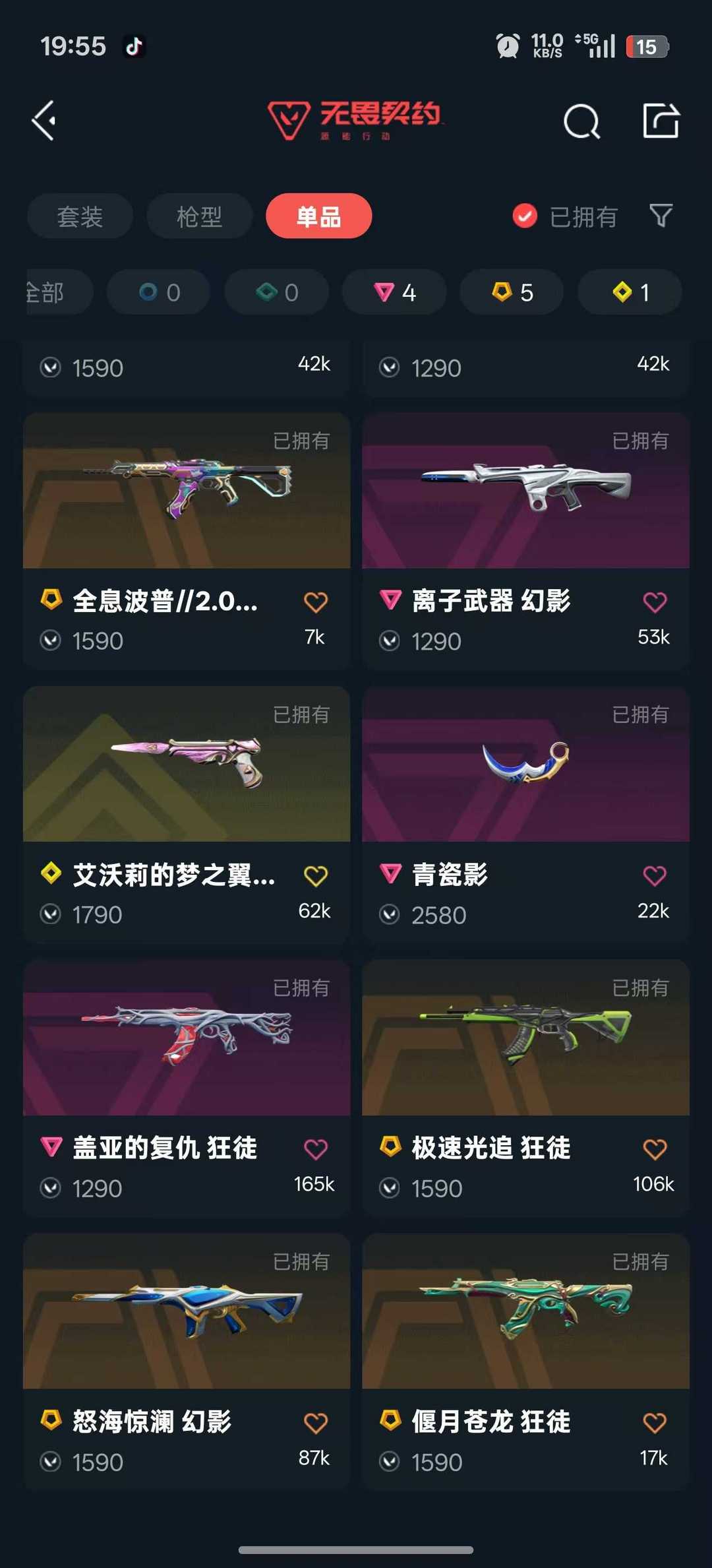Filter by orange tier showing 5
The image size is (712, 1568).
tap(512, 292)
